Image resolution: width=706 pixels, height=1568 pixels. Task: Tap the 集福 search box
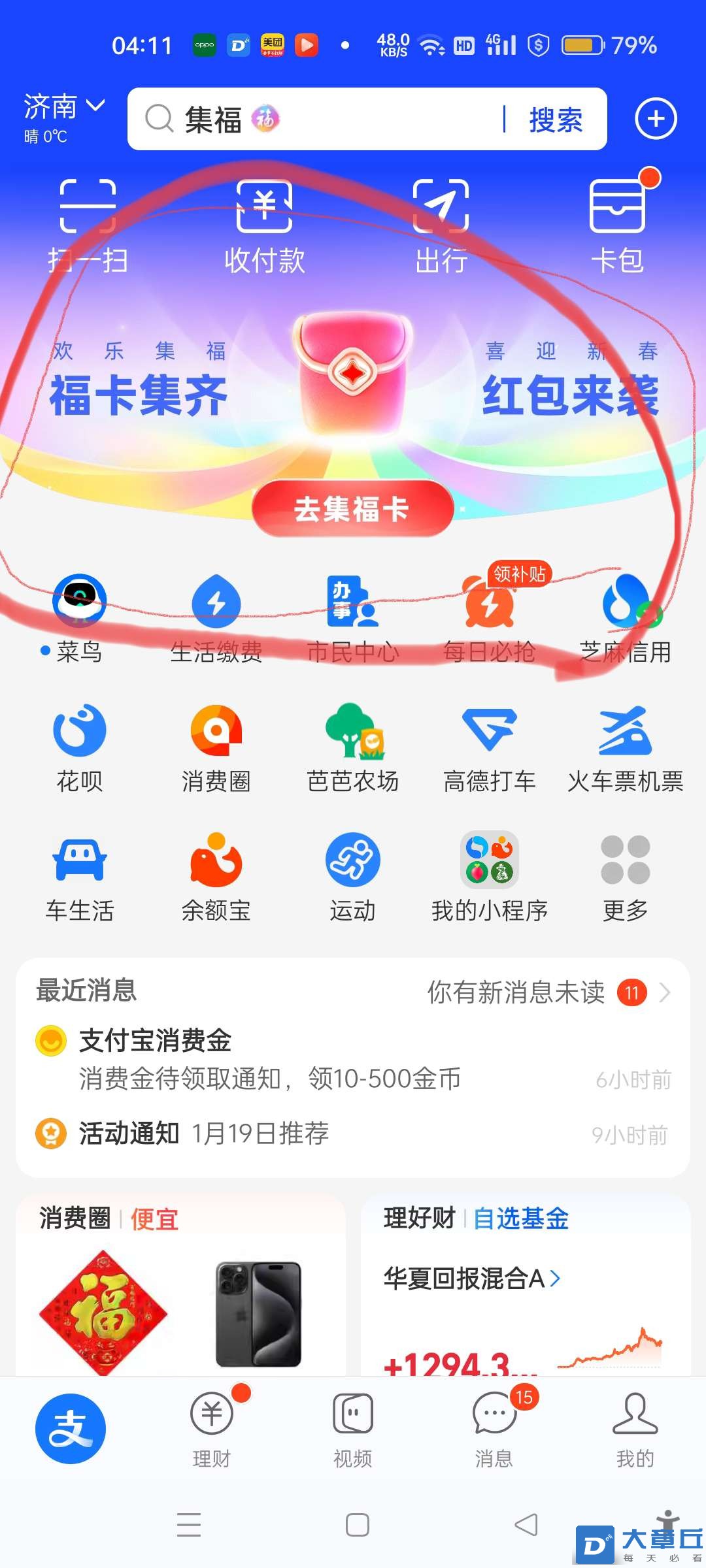pyautogui.click(x=314, y=120)
